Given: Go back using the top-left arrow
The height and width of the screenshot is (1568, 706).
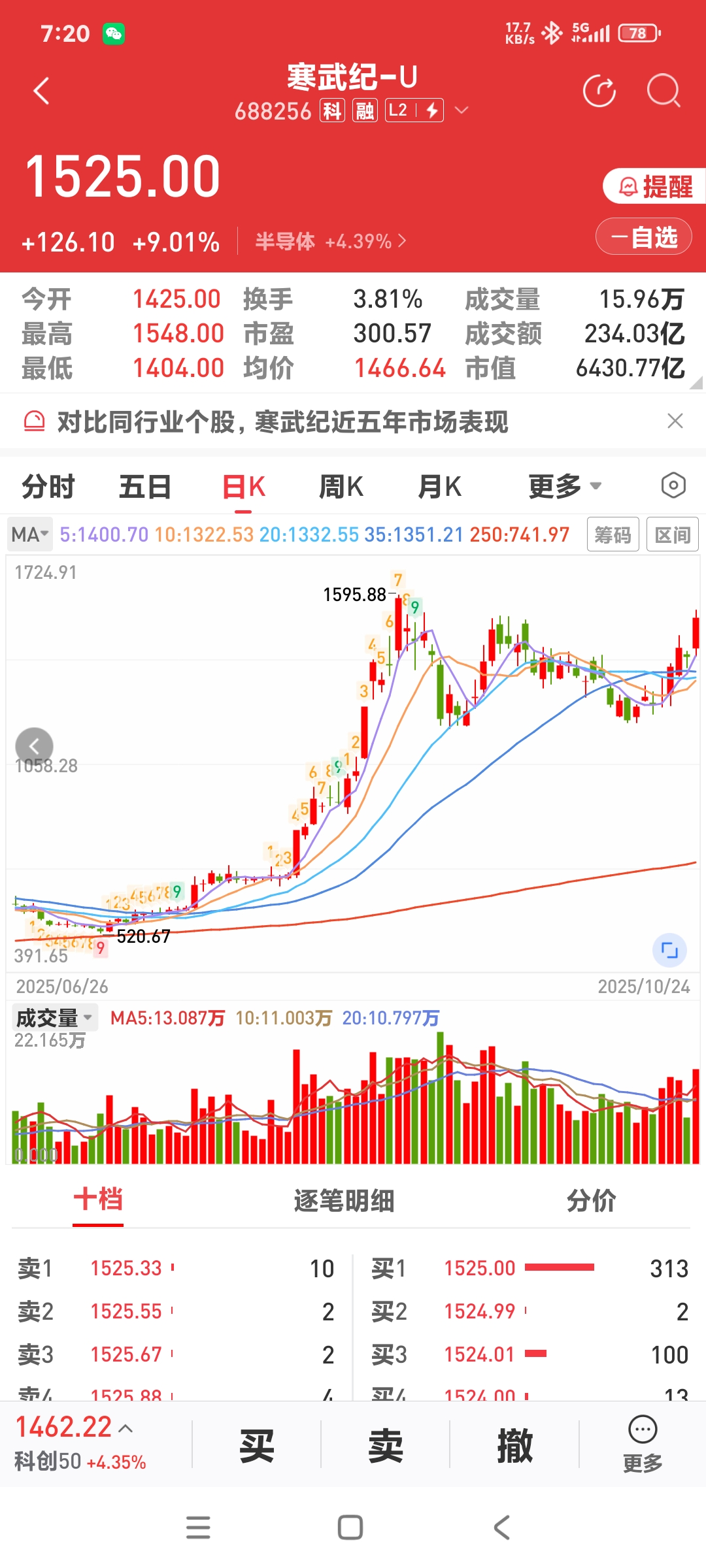Looking at the screenshot, I should [42, 91].
